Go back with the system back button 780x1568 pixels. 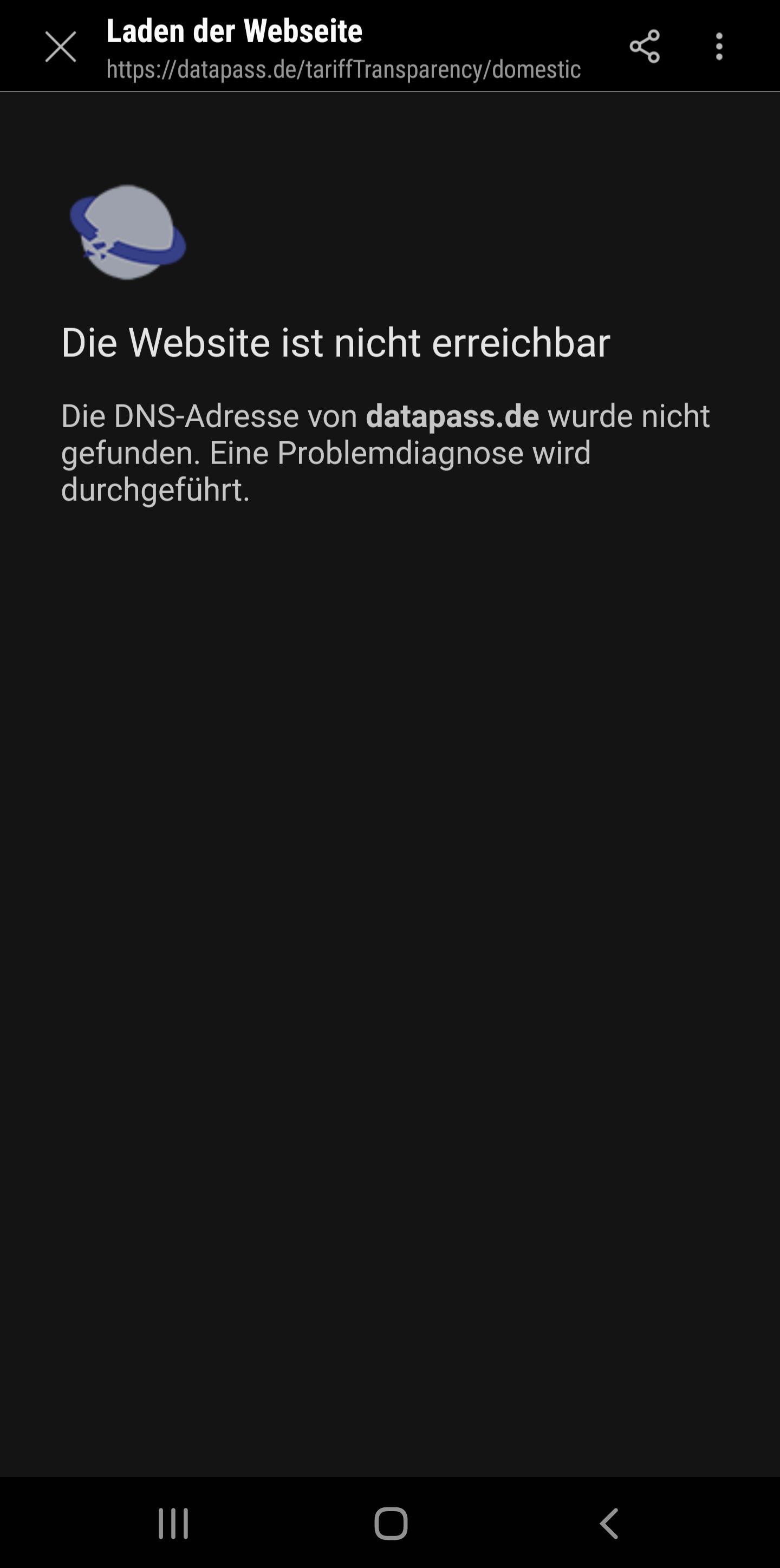click(x=609, y=1524)
